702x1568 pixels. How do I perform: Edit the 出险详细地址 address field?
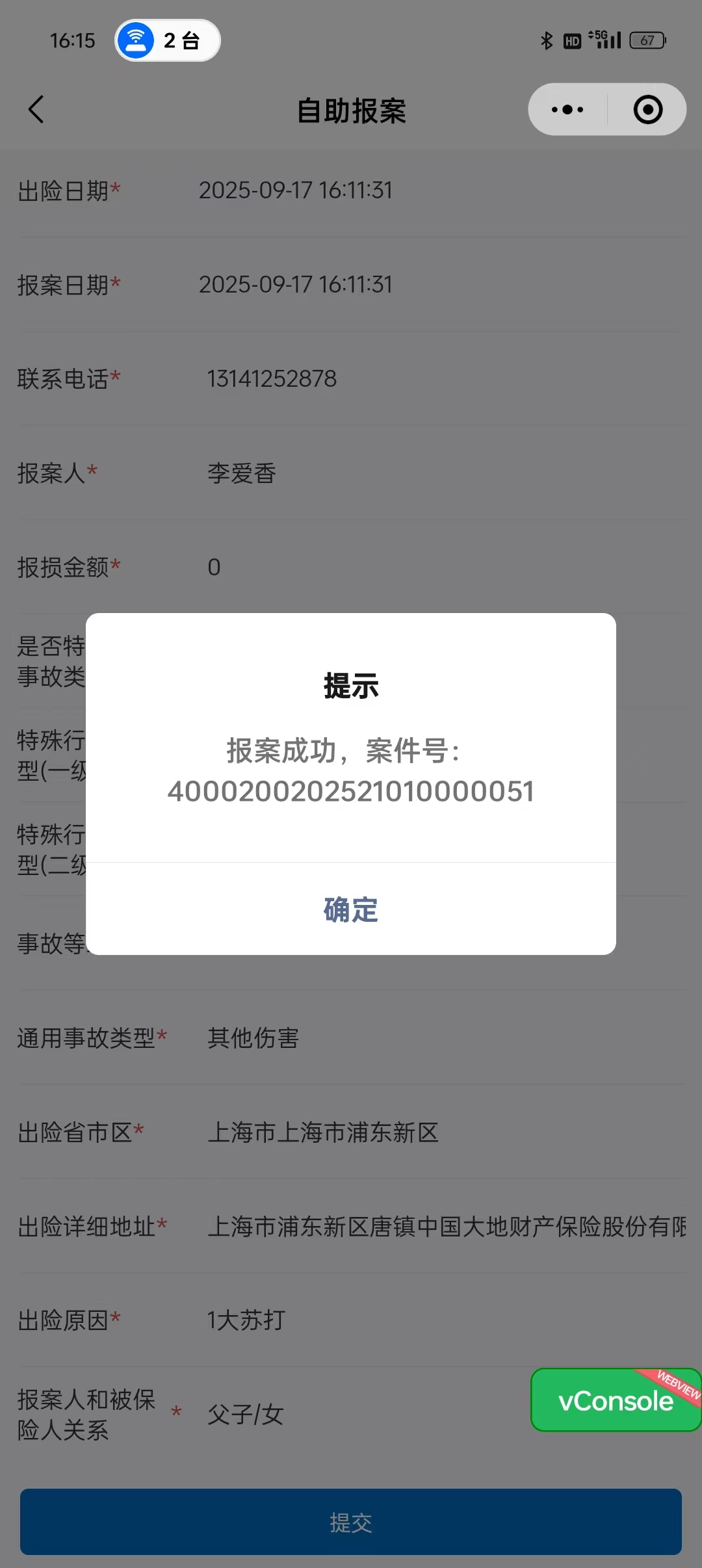[447, 1227]
